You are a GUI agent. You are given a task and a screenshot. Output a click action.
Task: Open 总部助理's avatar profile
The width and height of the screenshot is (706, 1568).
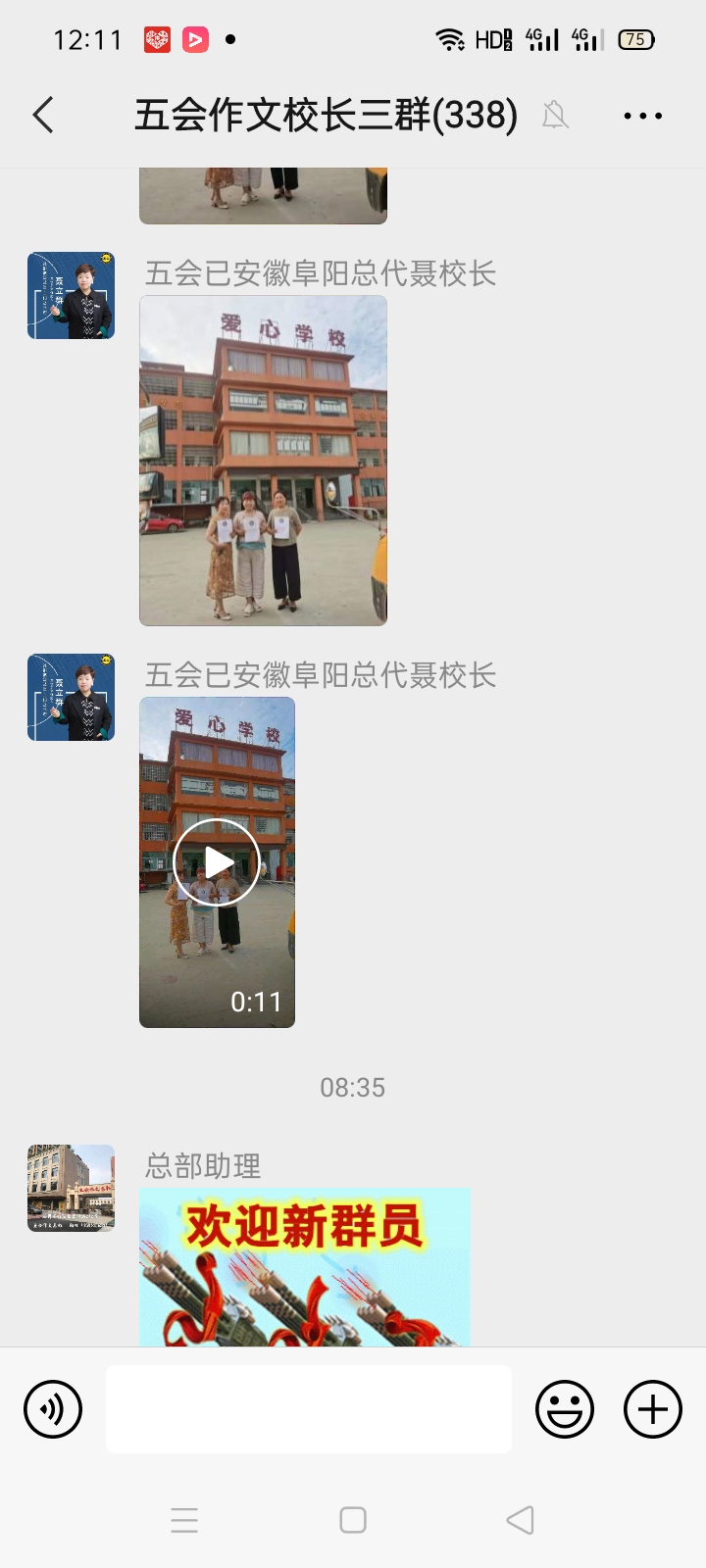[71, 1188]
